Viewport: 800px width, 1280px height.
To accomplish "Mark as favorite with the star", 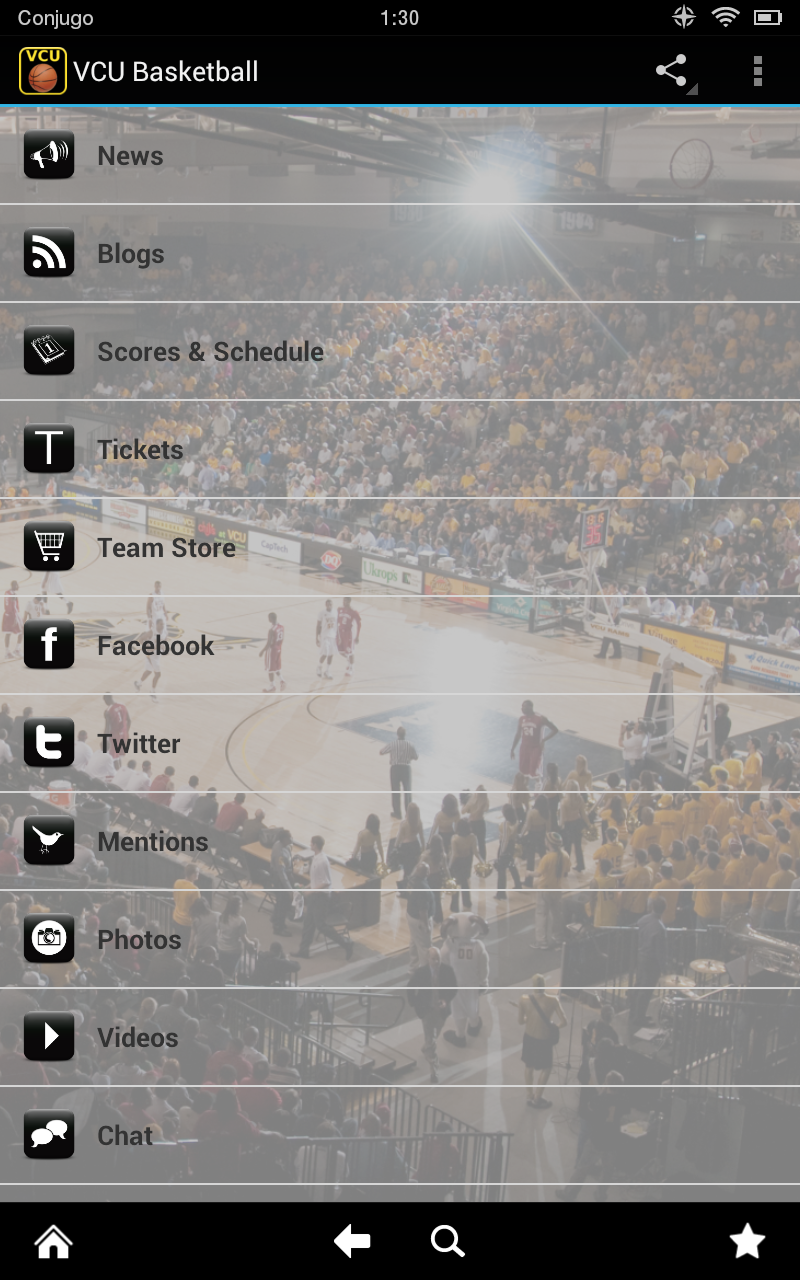I will click(746, 1241).
